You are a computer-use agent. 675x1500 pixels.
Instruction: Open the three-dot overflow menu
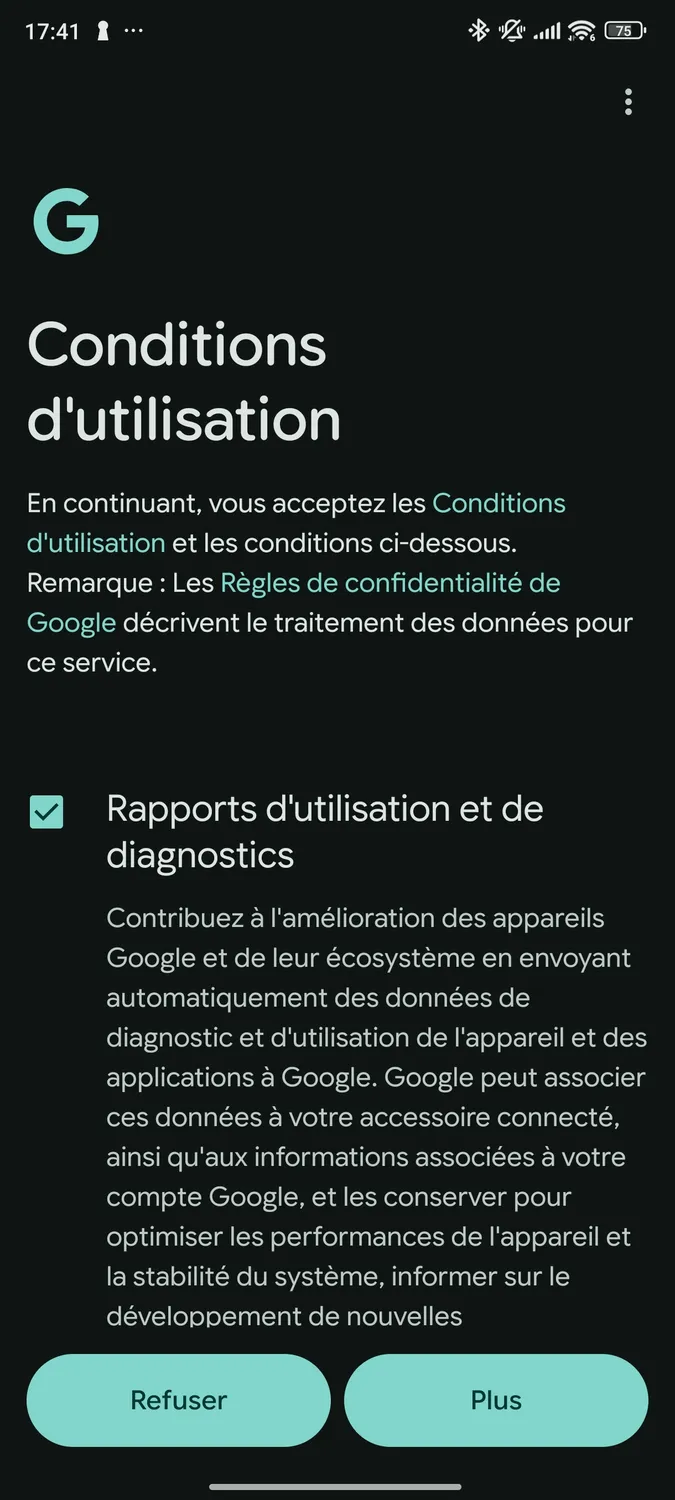(628, 102)
